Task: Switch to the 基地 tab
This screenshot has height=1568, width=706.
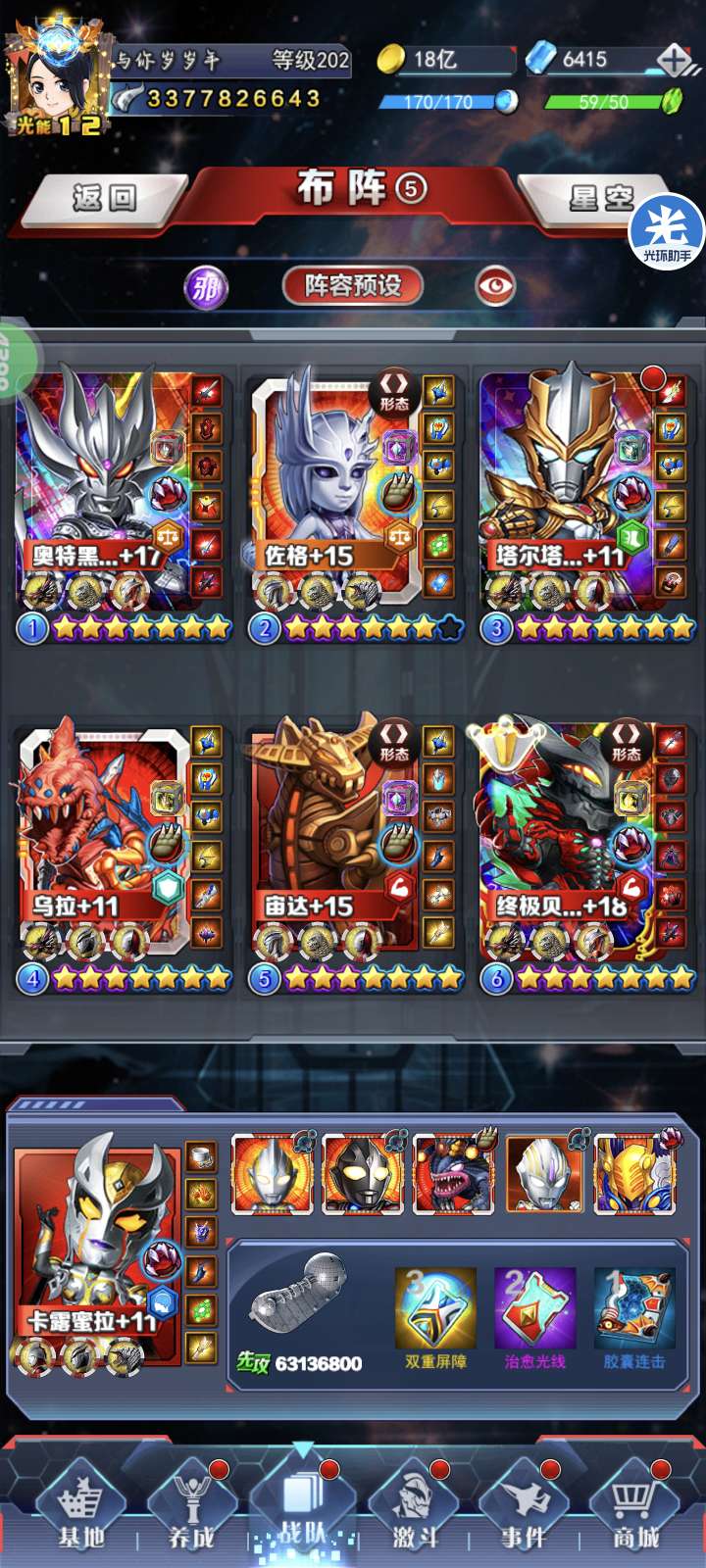Action: pos(81,1509)
